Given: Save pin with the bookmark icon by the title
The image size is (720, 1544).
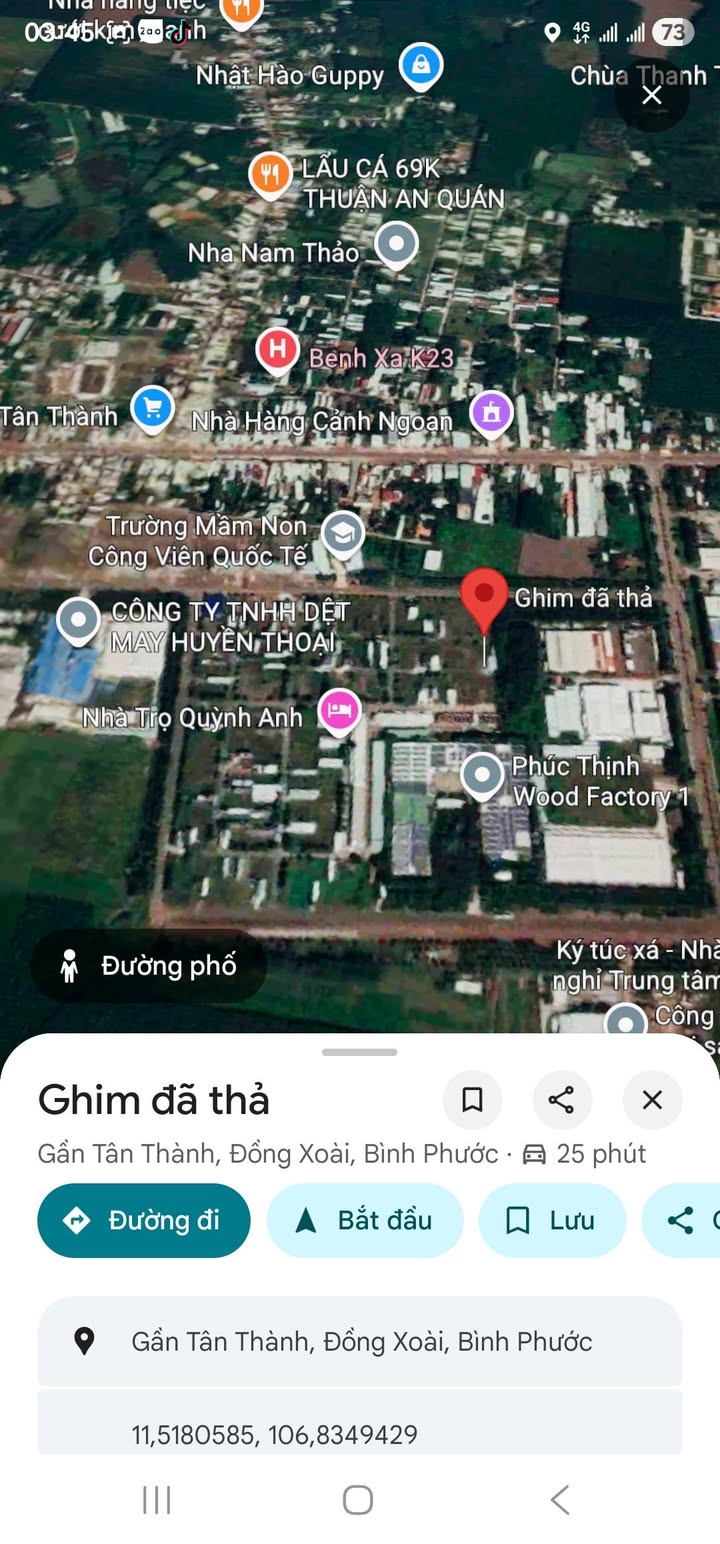Looking at the screenshot, I should click(472, 1100).
